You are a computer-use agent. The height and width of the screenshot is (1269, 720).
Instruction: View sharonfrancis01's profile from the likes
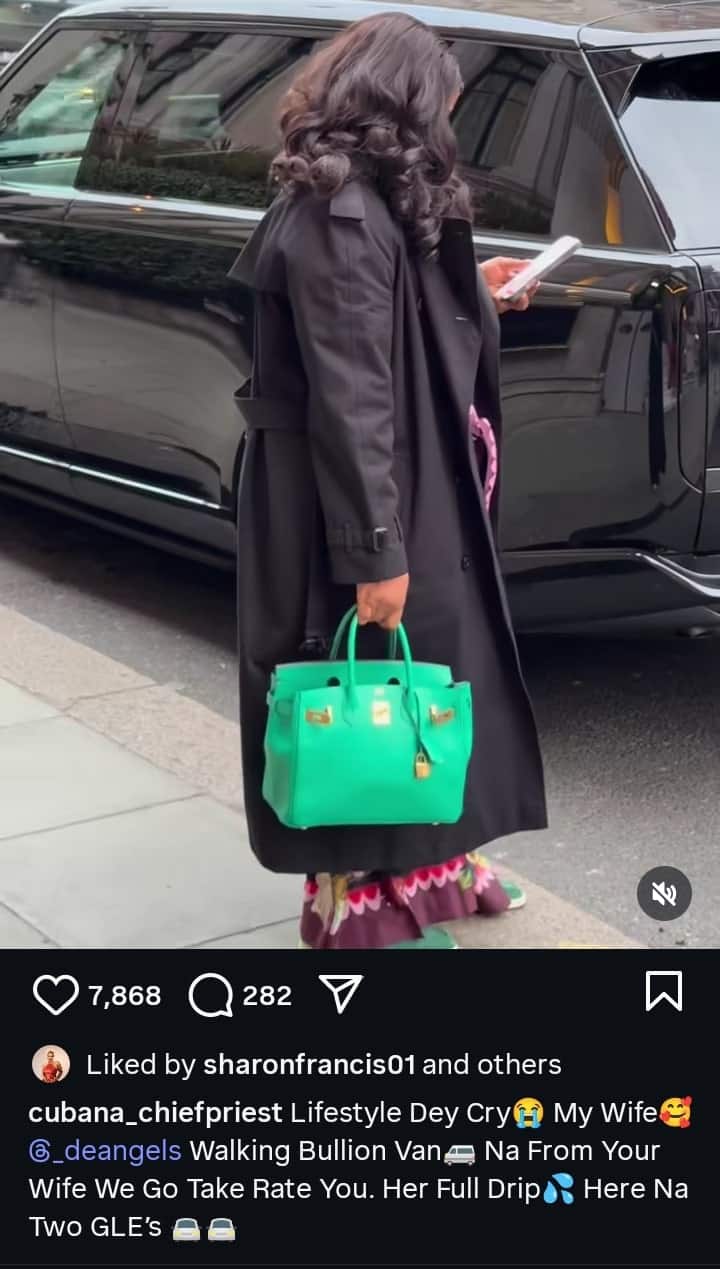pos(308,1065)
